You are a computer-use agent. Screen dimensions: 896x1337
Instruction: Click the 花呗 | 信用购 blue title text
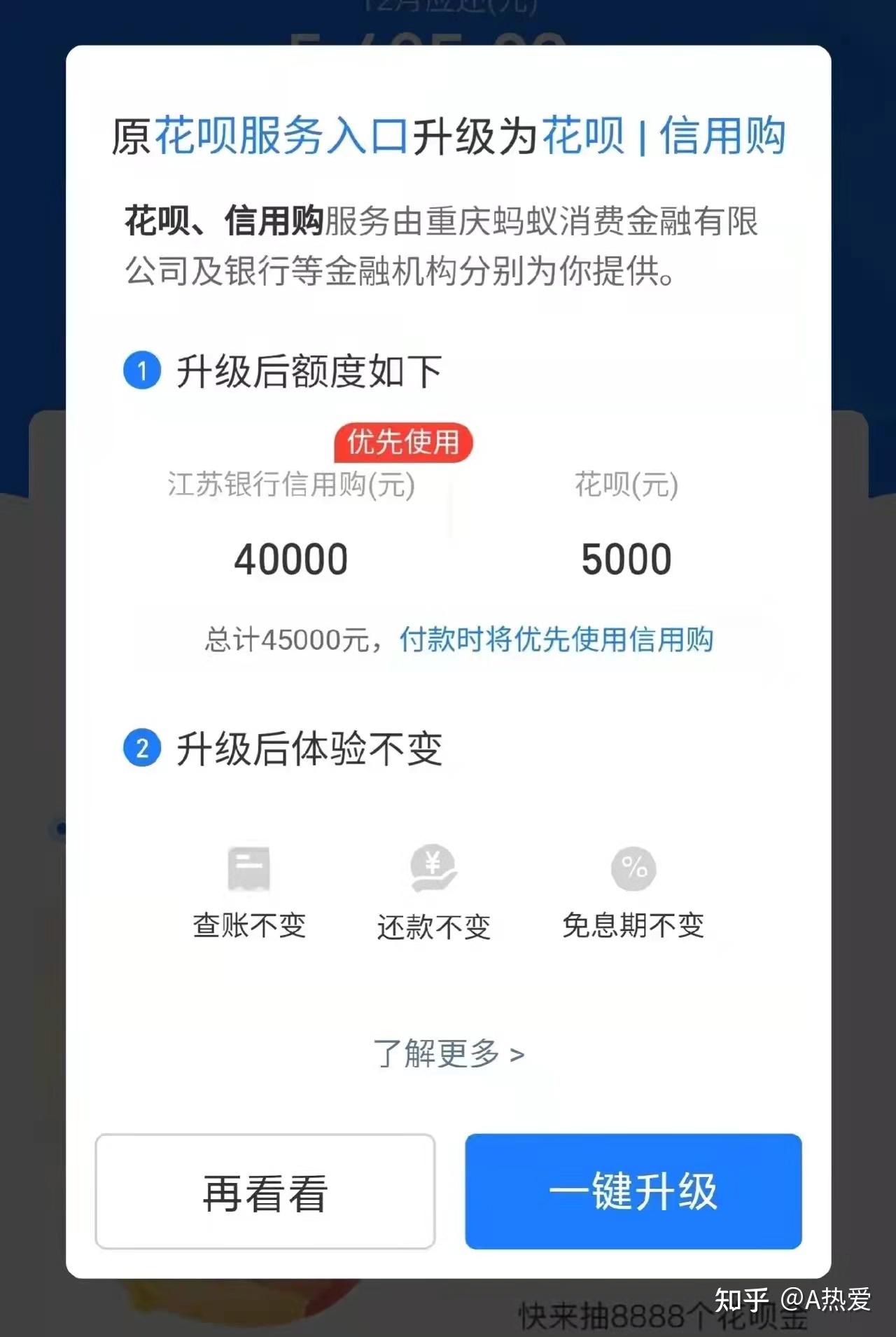coord(663,137)
